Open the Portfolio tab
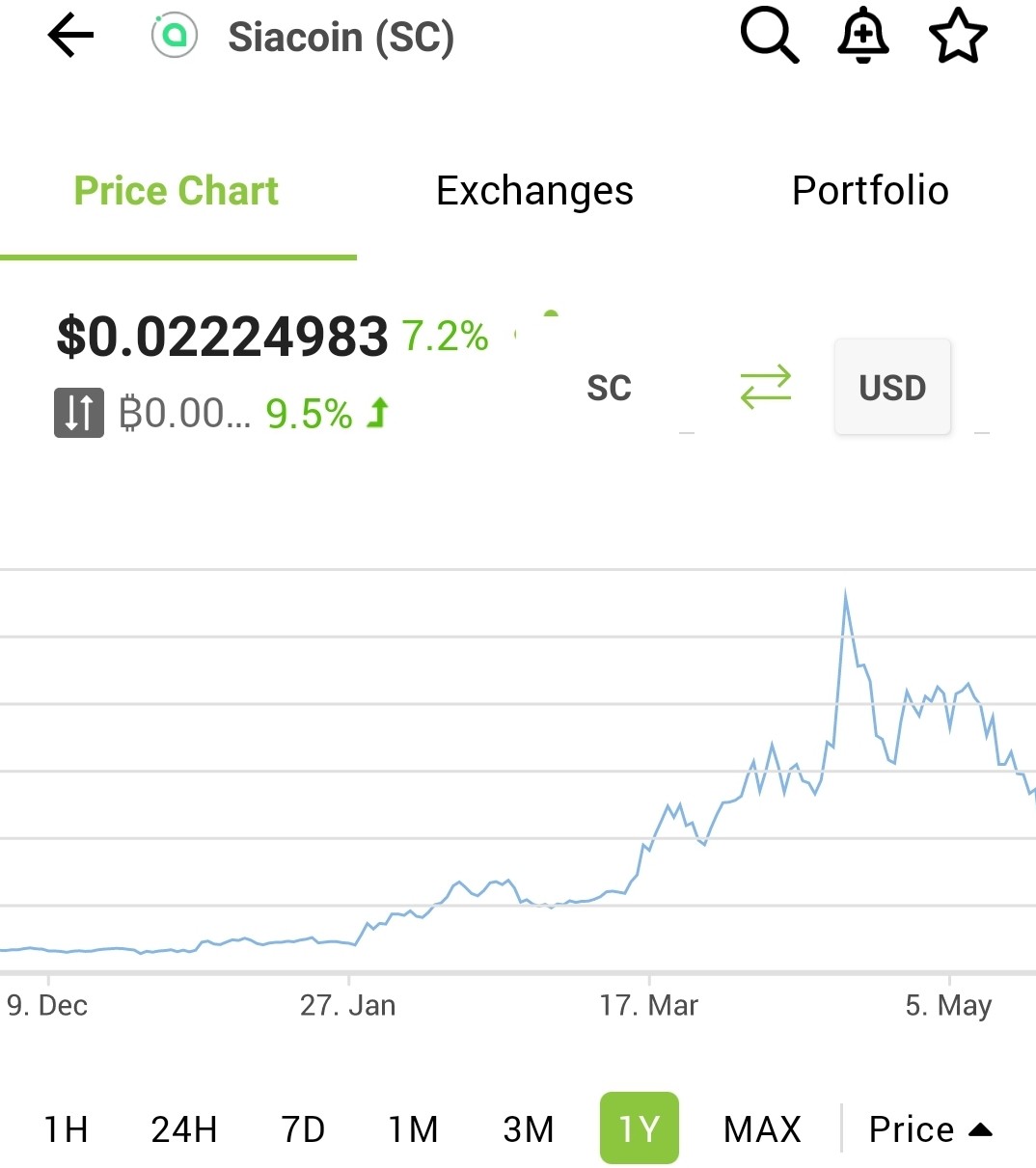Image resolution: width=1036 pixels, height=1168 pixels. pos(870,191)
